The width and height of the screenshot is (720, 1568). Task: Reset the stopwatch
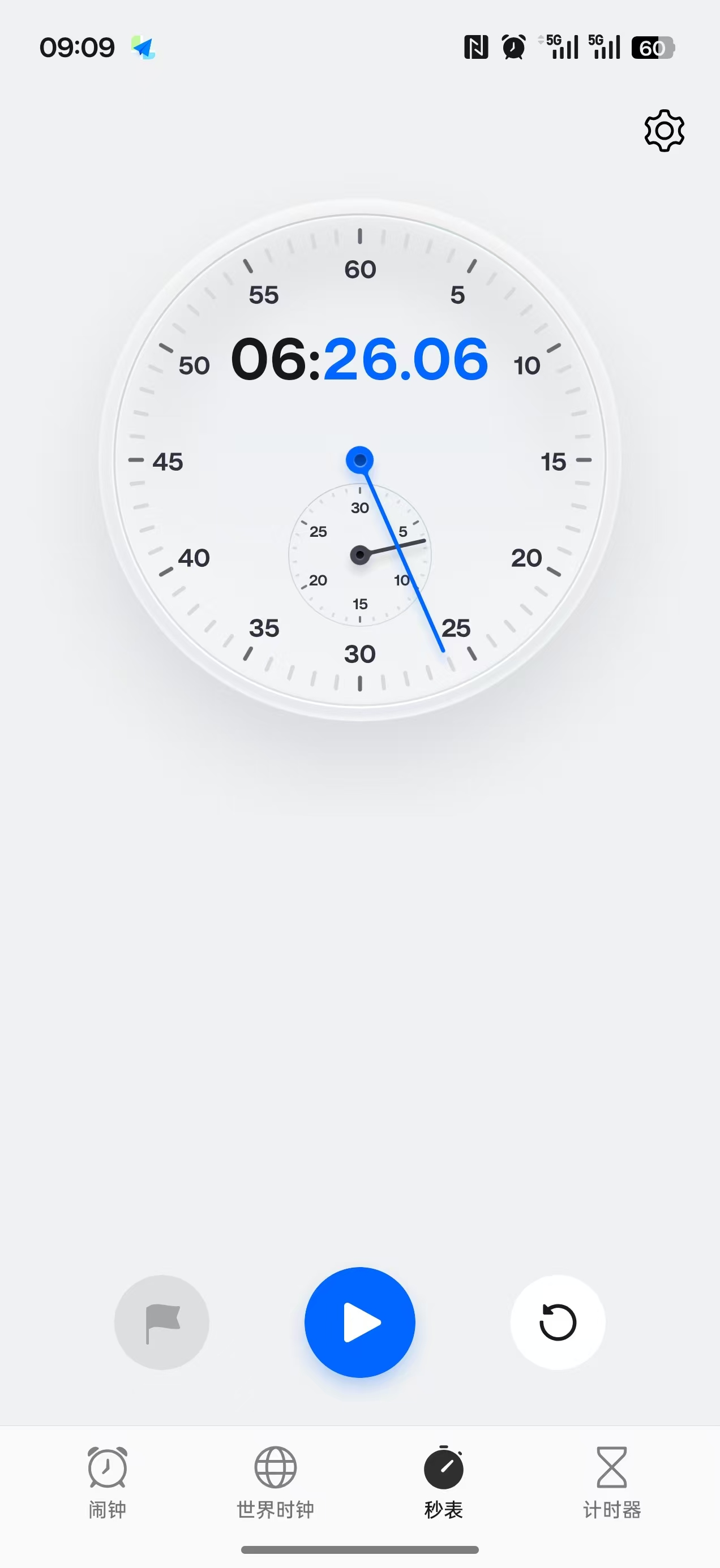(558, 1322)
